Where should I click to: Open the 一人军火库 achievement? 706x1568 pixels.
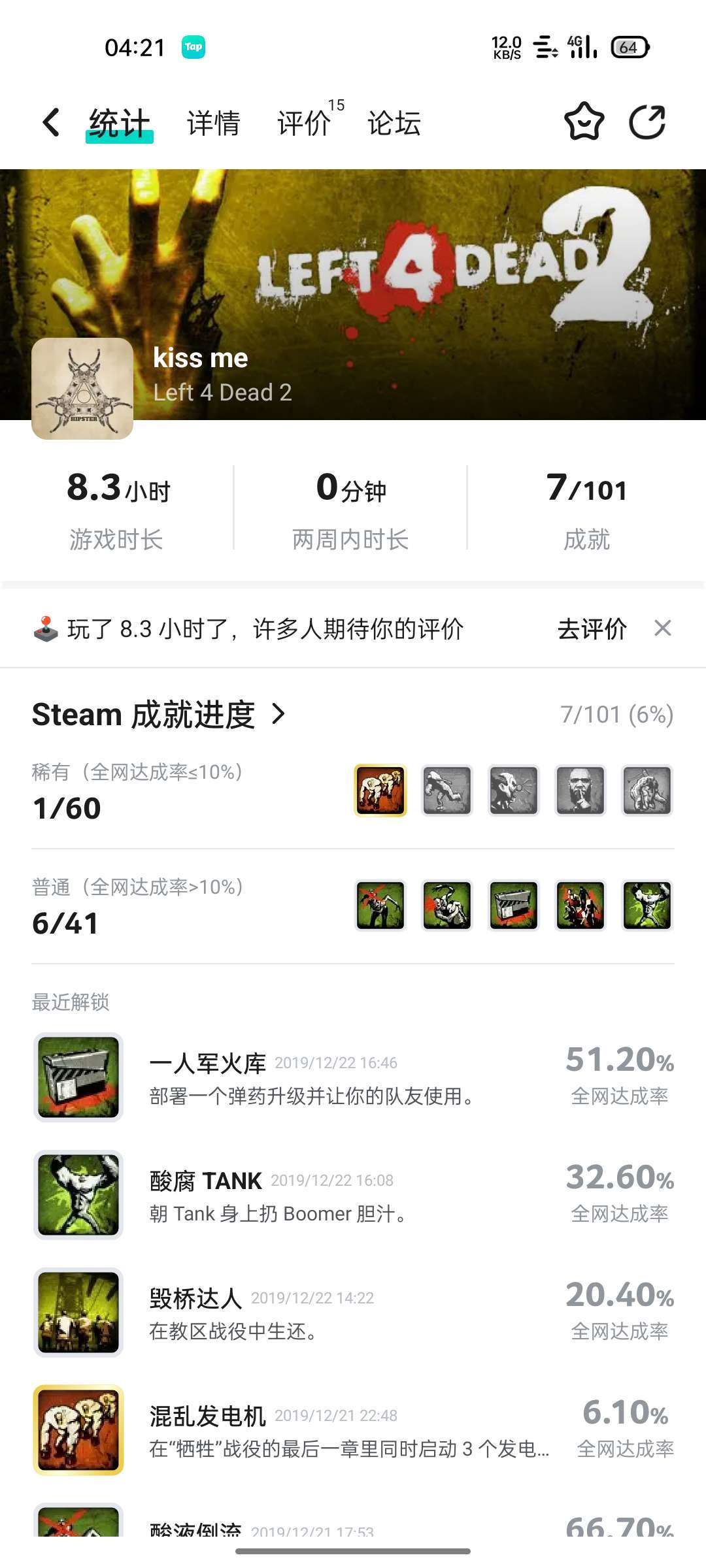pos(353,1077)
